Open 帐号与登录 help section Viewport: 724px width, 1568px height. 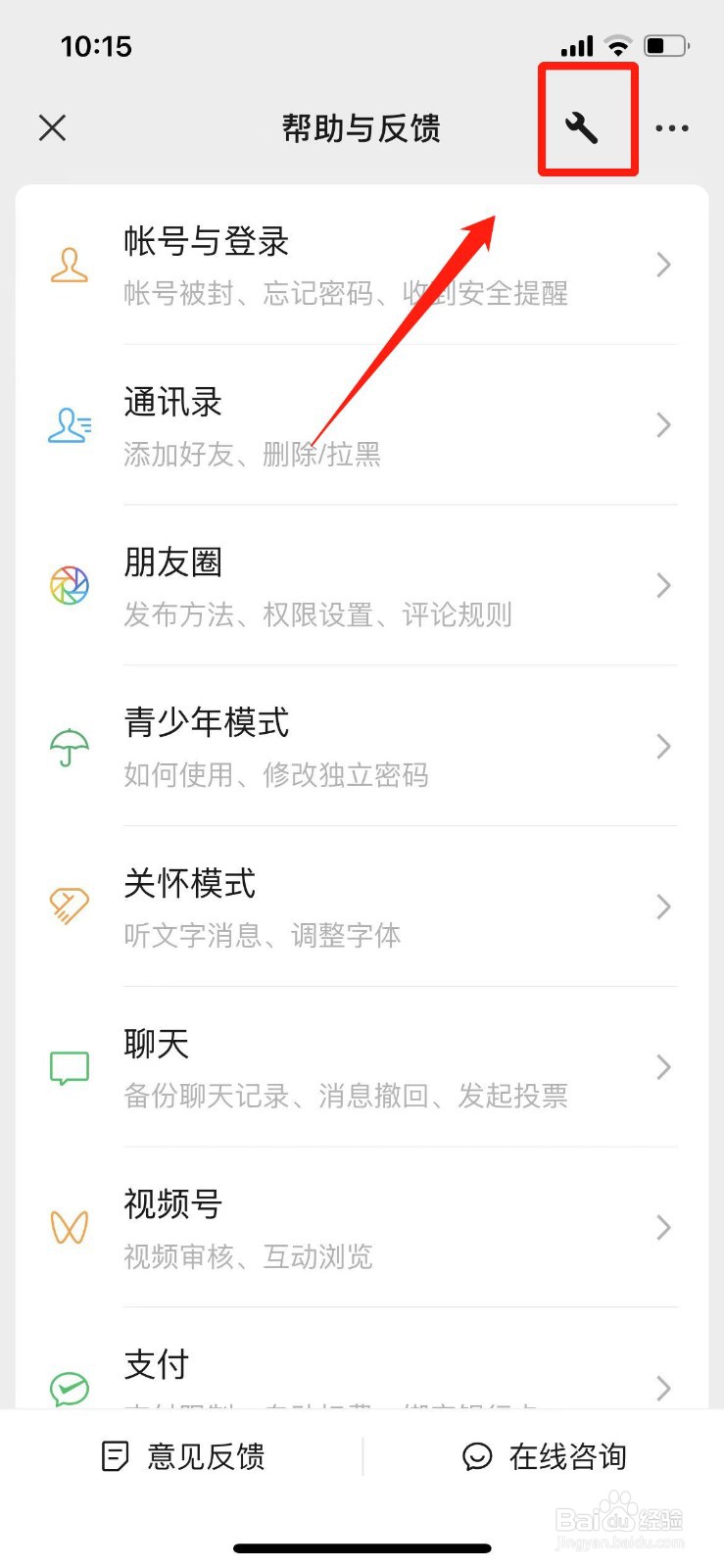(x=362, y=265)
